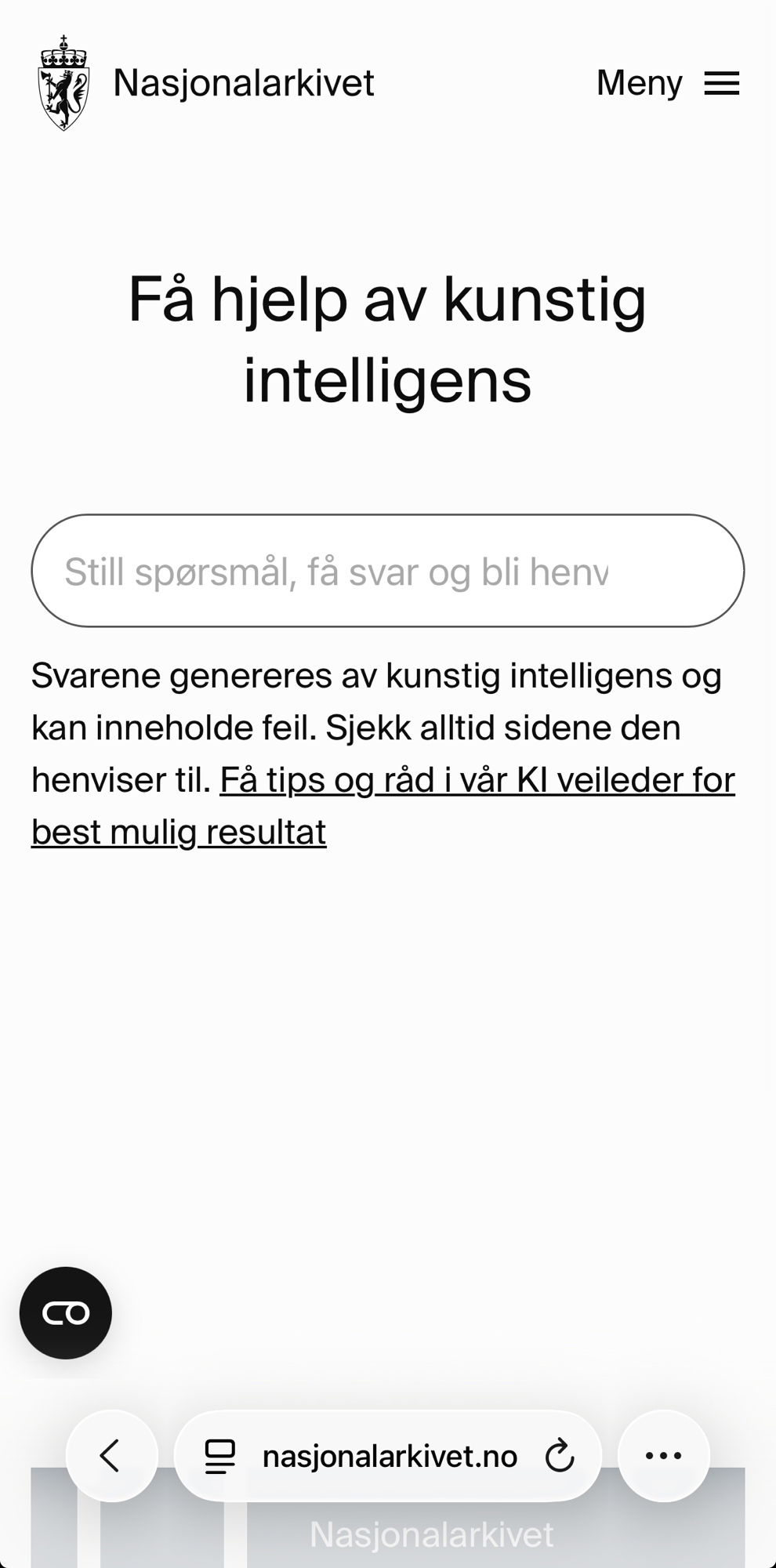The image size is (776, 1568).
Task: Focus the AI question input field
Action: (x=387, y=571)
